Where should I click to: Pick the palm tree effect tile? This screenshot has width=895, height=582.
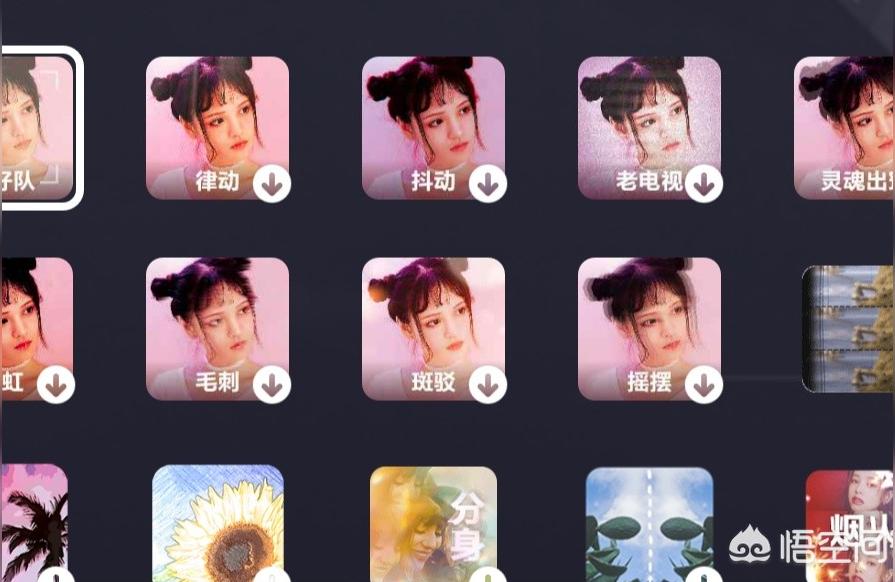click(35, 524)
